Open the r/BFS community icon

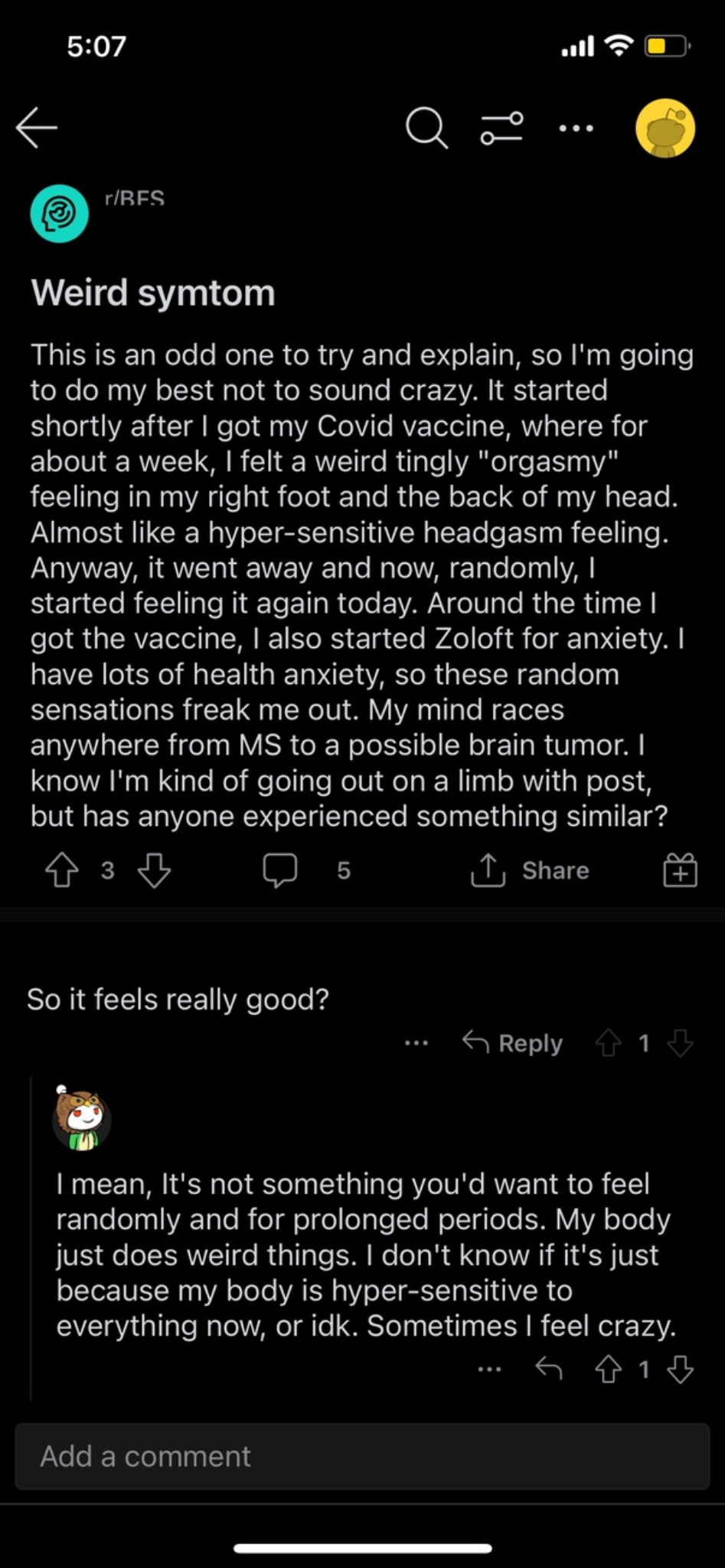click(60, 214)
